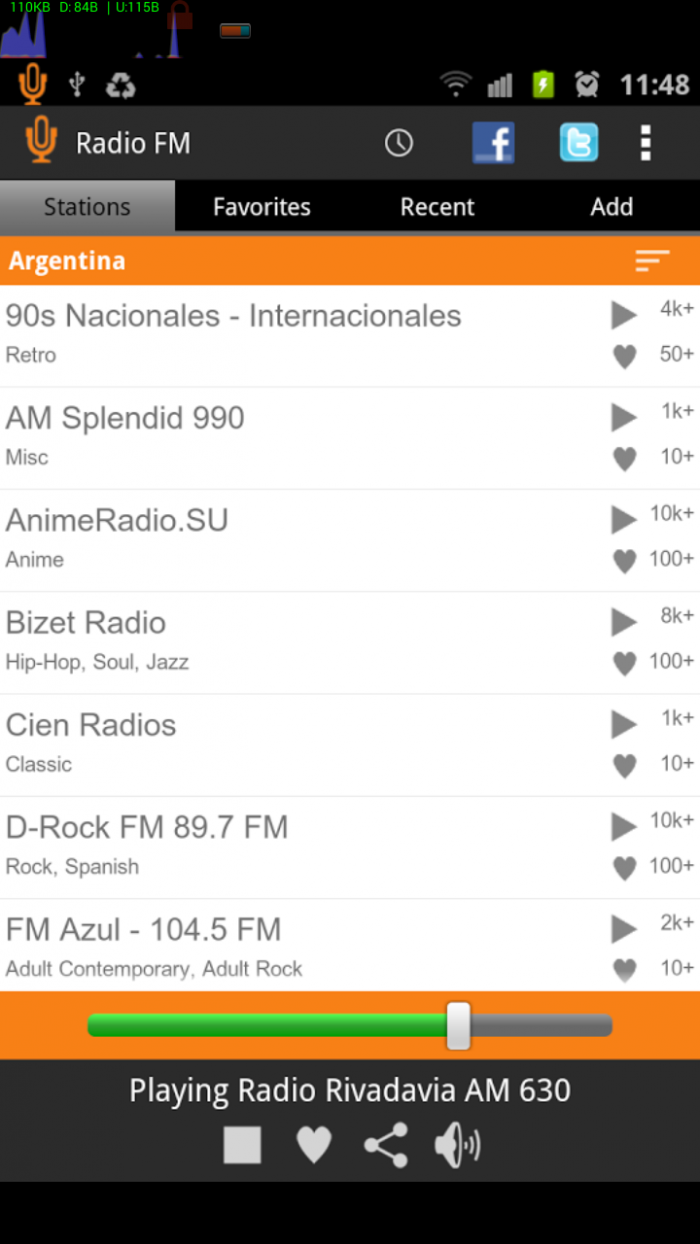The image size is (700, 1244).
Task: Play FM Azul - 104.5 FM
Action: (x=624, y=929)
